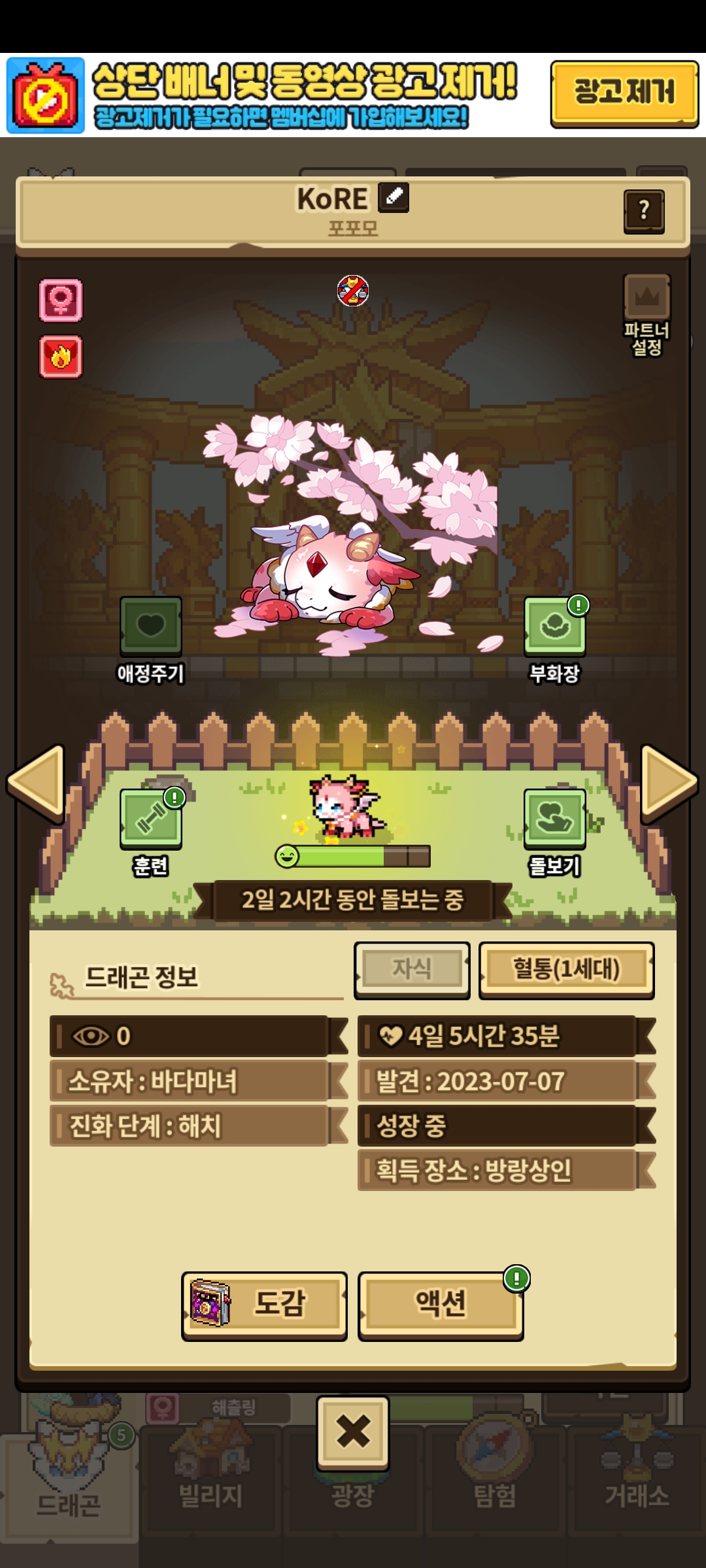Go to previous dragon with left arrow
Screen dimensions: 706x1568
pyautogui.click(x=36, y=783)
